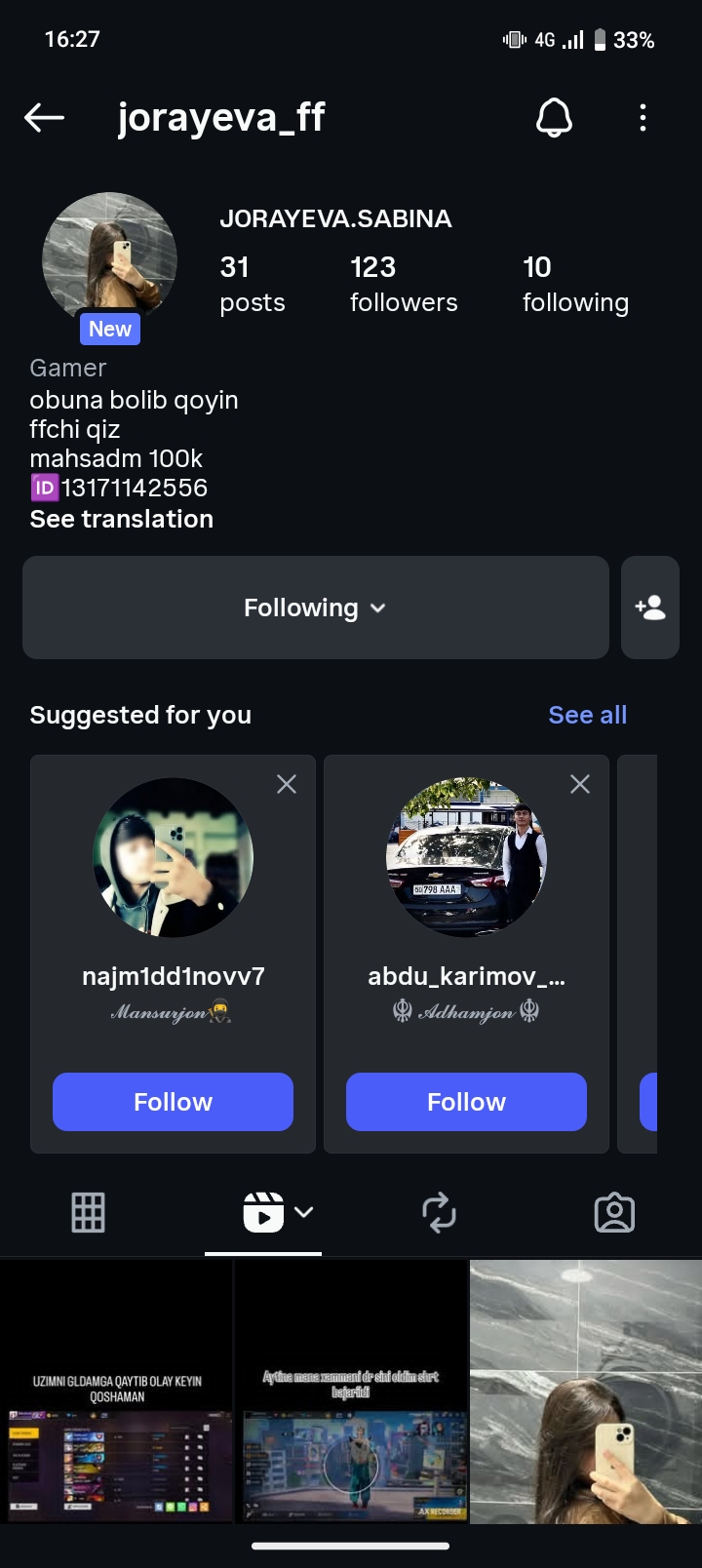The width and height of the screenshot is (702, 1568).
Task: Dismiss the abdu_karimov_ suggestion
Action: (x=580, y=784)
